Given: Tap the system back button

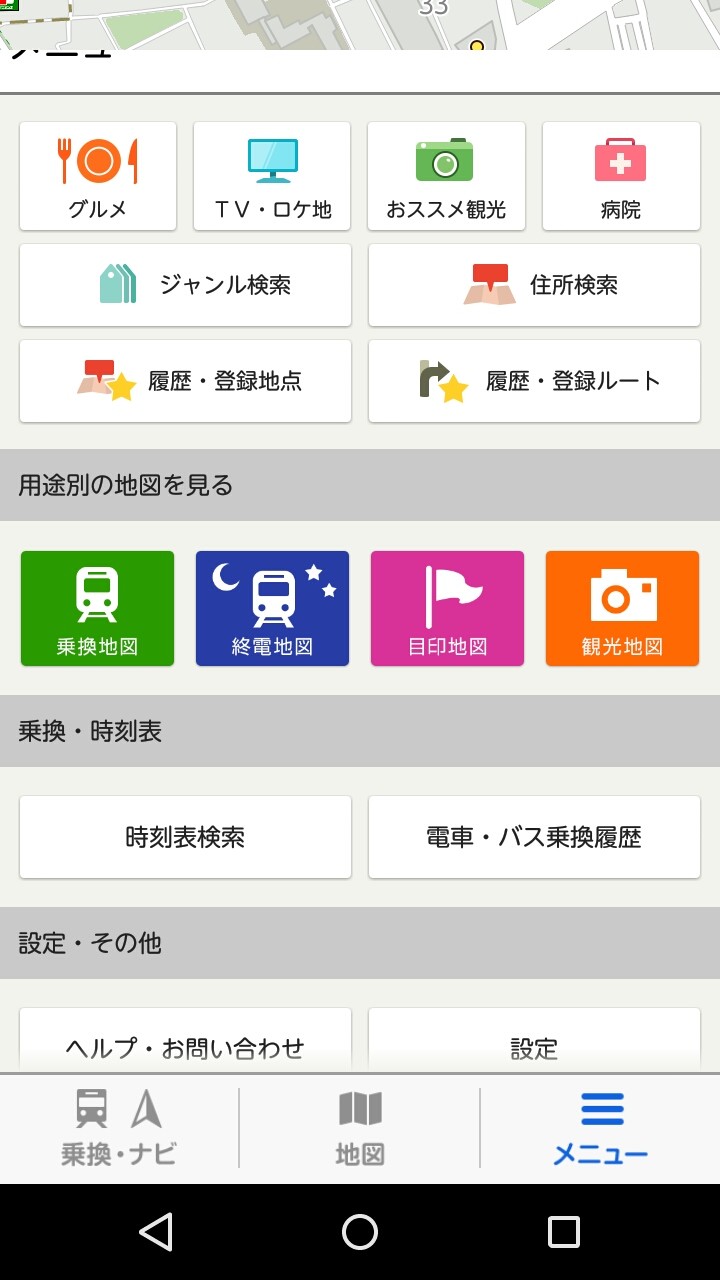Looking at the screenshot, I should (156, 1232).
